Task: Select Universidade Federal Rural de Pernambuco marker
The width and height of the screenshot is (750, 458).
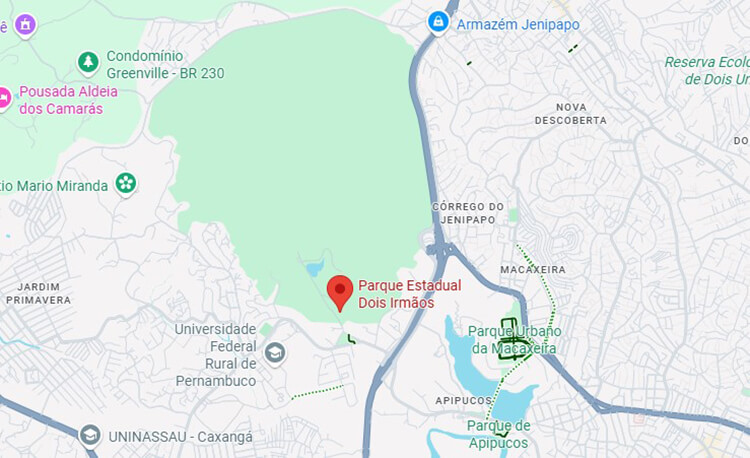Action: coord(275,353)
